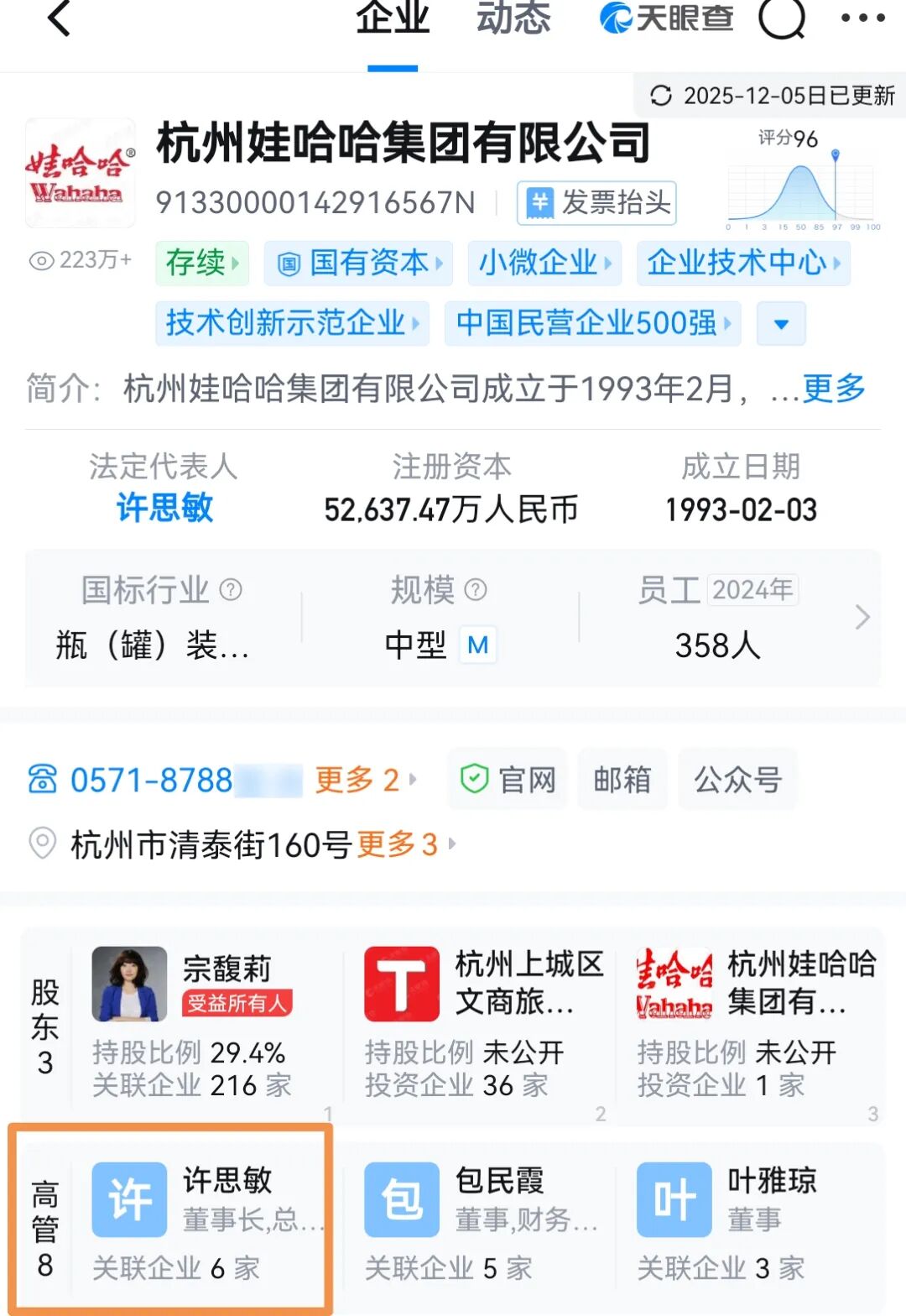Expand the blue tag dropdown arrow
The image size is (906, 1316).
point(780,324)
